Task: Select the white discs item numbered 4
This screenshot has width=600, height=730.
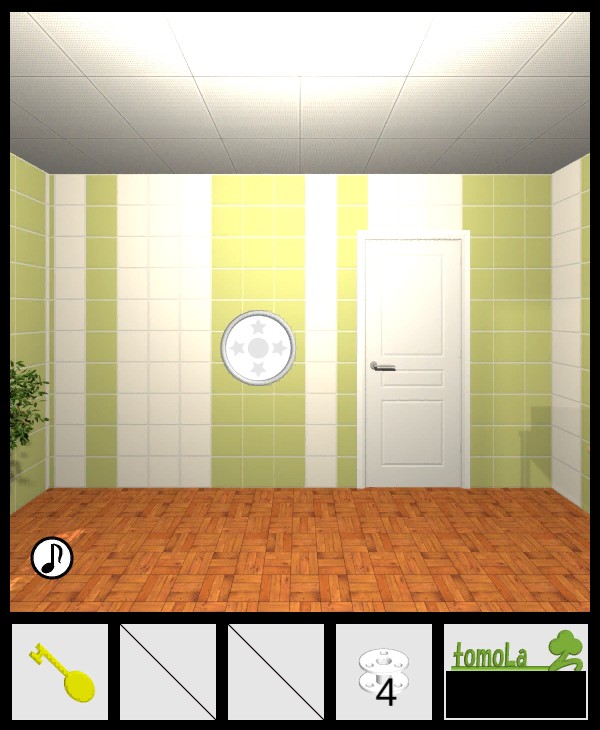Action: coord(384,672)
